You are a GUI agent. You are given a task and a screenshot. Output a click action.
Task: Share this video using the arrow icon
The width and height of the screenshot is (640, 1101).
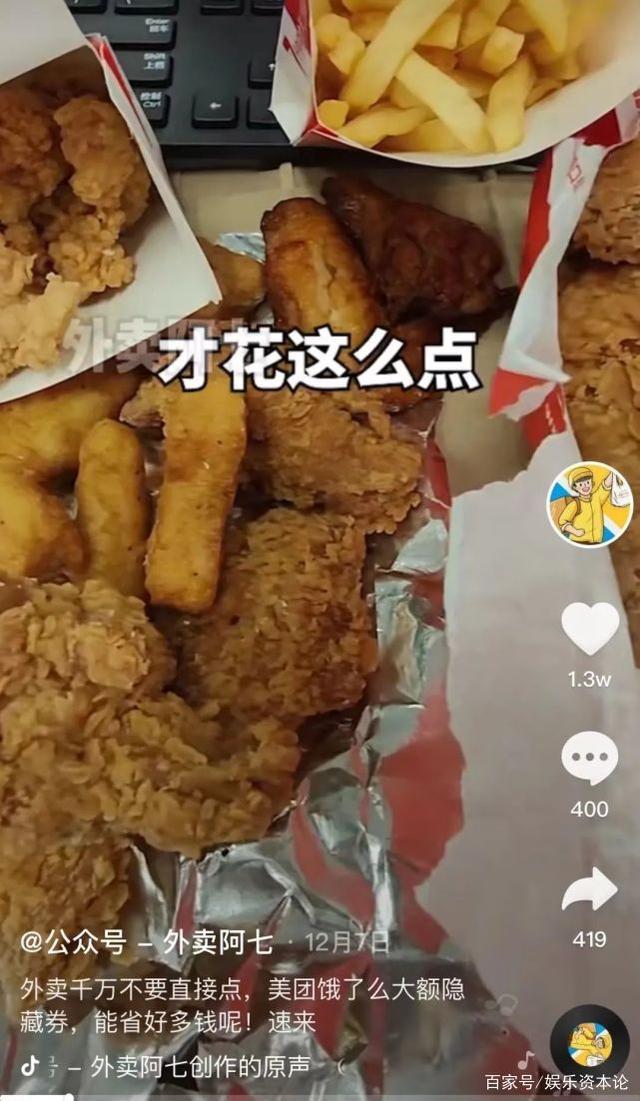(589, 889)
